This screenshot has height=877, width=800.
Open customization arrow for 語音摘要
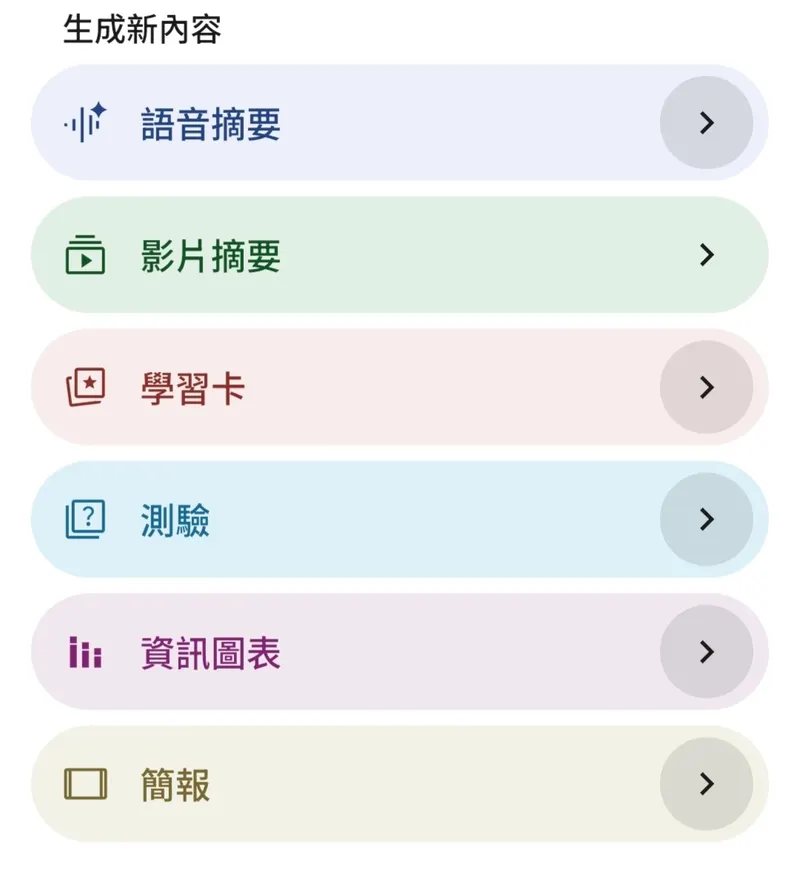click(706, 123)
